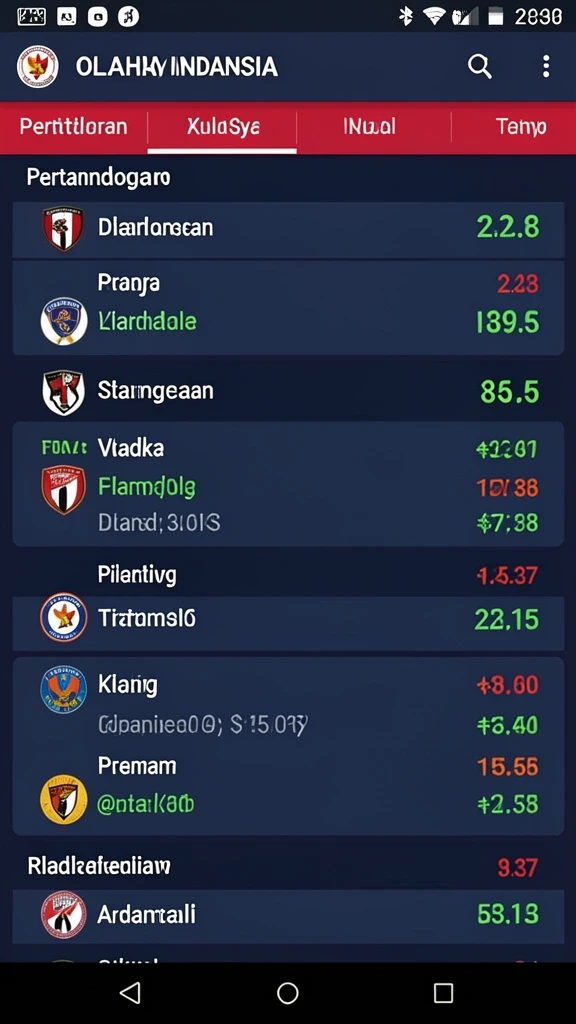Open the three-dot overflow menu

pos(546,67)
